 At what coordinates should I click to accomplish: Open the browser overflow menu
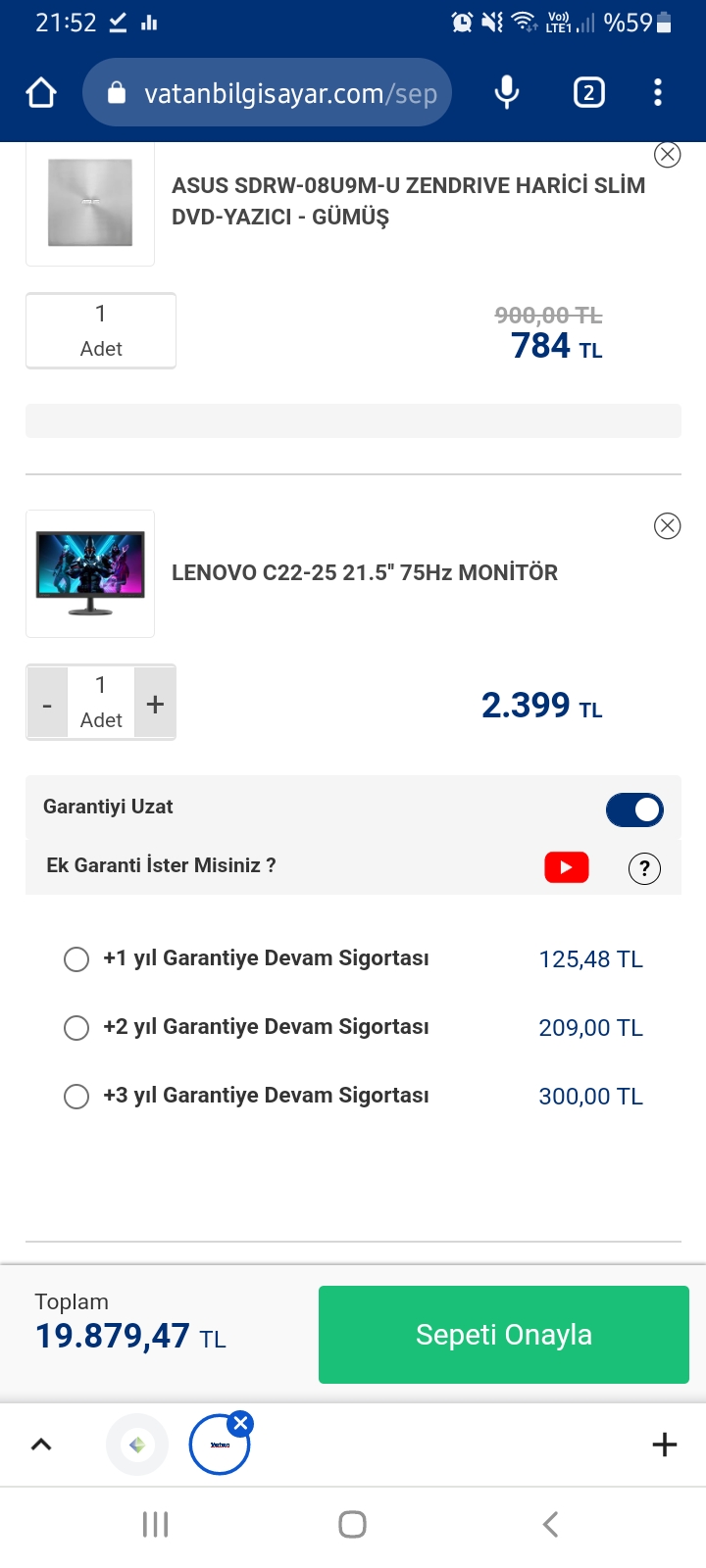[x=658, y=93]
